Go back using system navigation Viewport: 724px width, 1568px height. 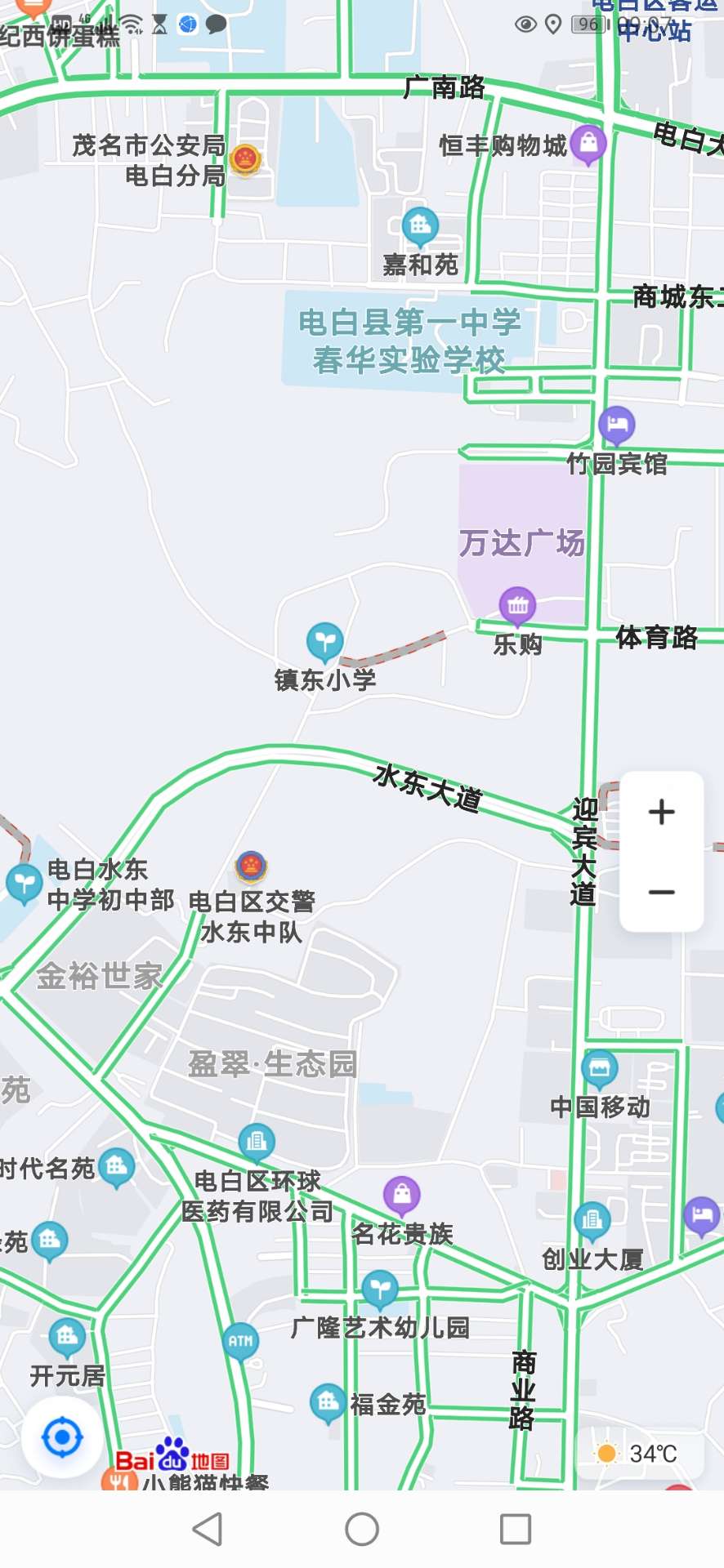208,1529
